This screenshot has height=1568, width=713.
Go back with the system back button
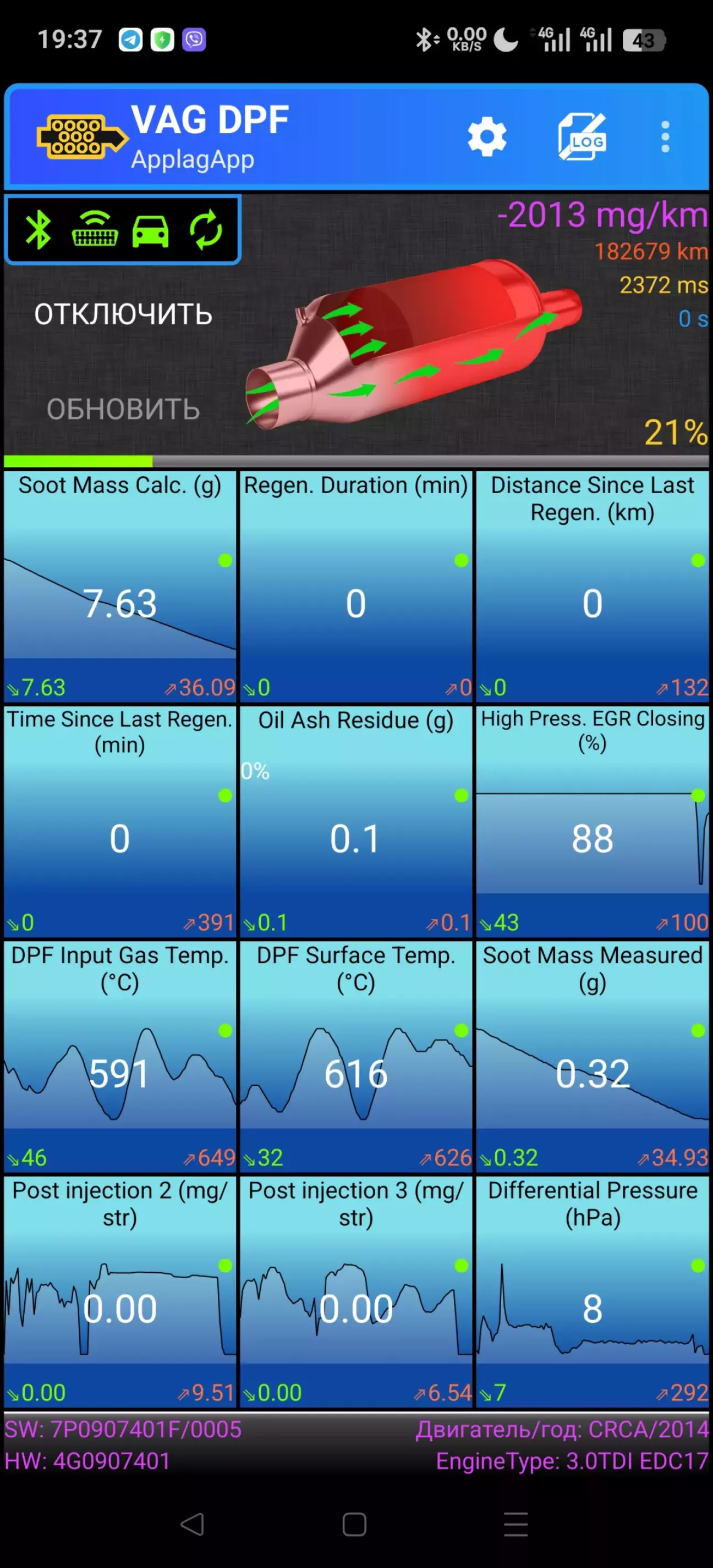[x=193, y=1524]
